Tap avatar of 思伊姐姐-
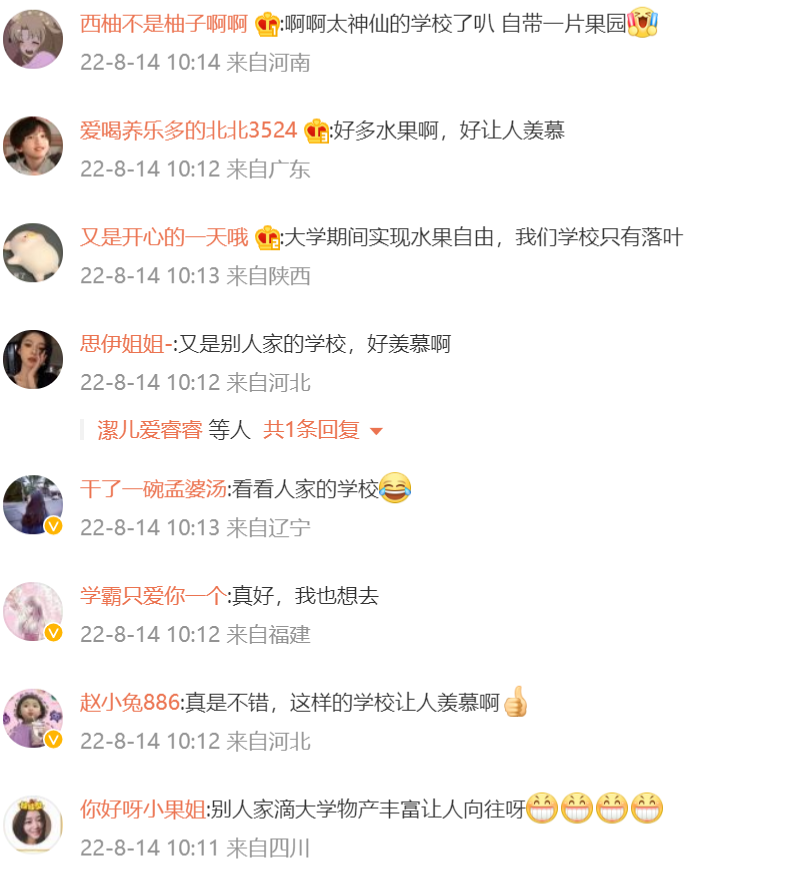805x877 pixels. coord(33,360)
